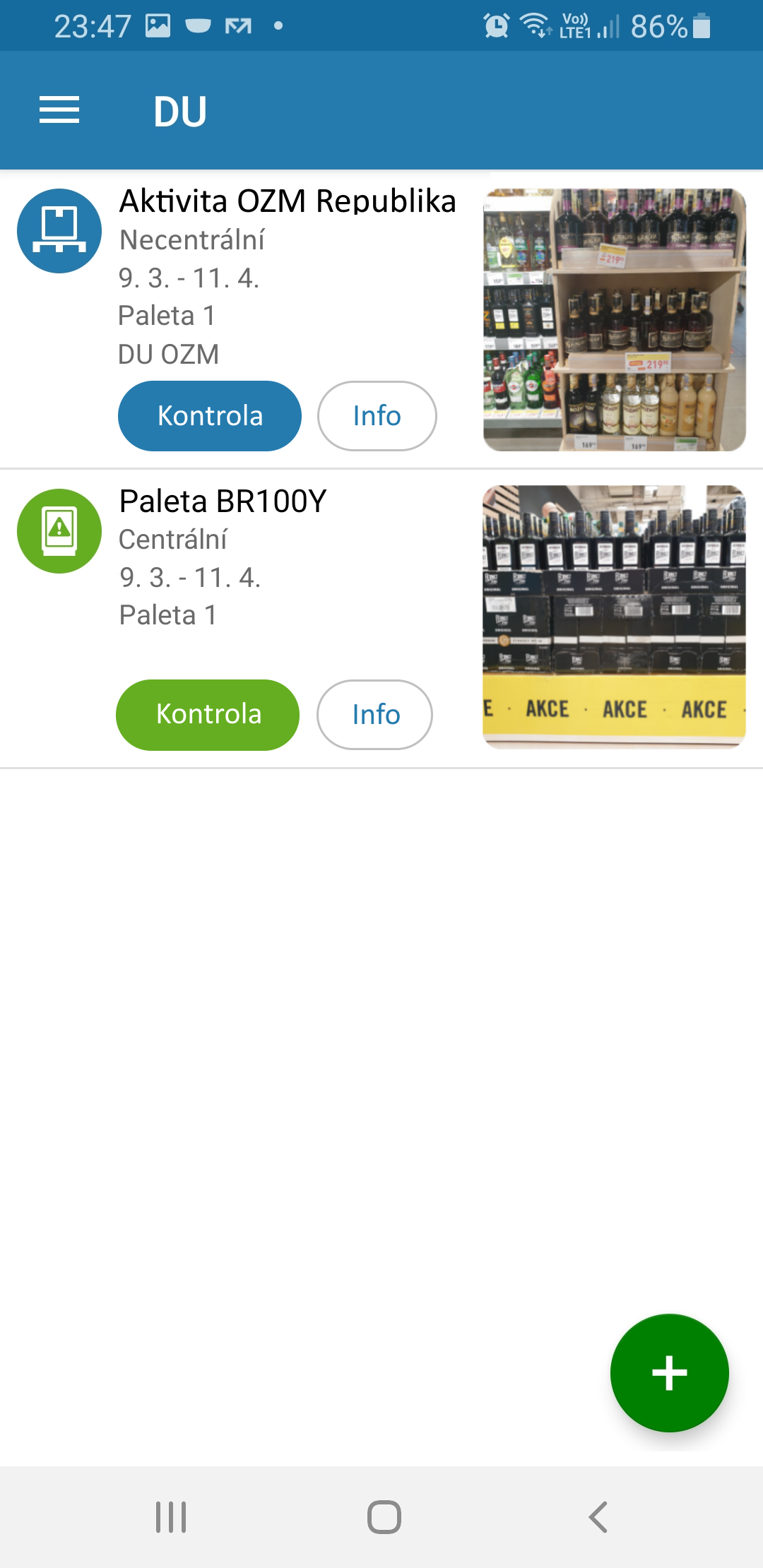763x1568 pixels.
Task: Open the Paleta BR100Y pallet photo
Action: click(x=614, y=617)
